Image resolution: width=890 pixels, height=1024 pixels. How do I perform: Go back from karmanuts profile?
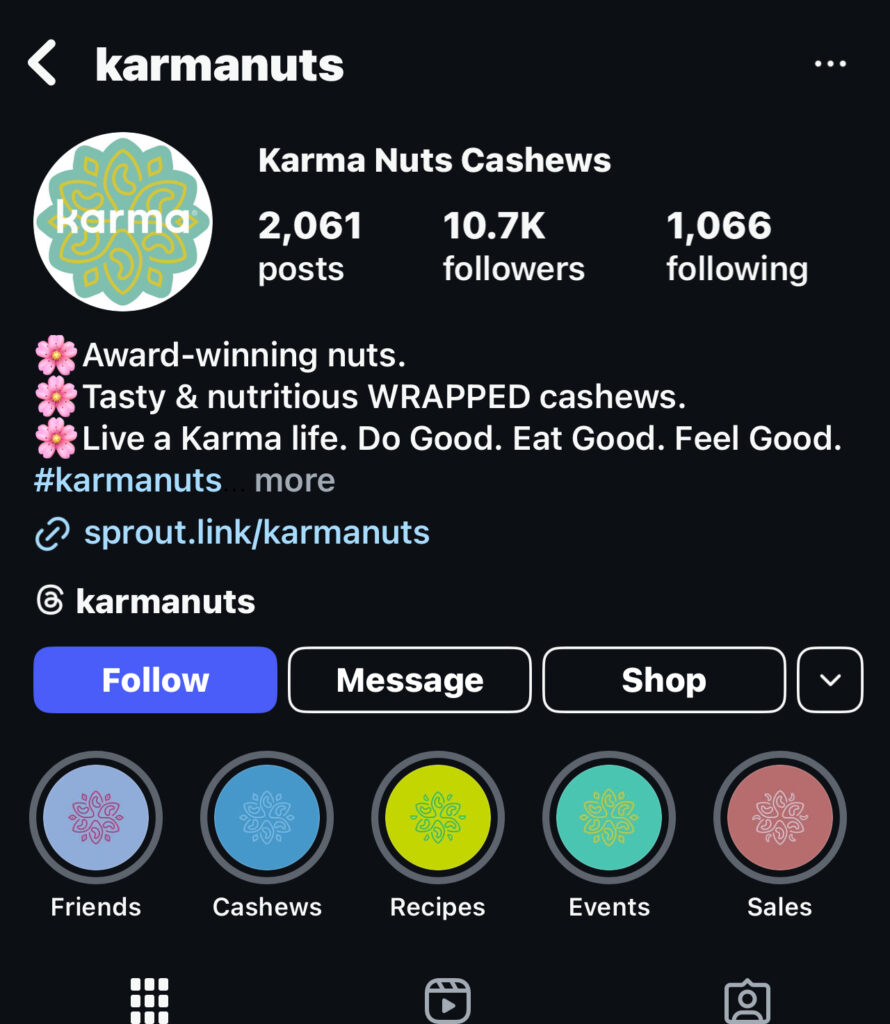coord(43,65)
